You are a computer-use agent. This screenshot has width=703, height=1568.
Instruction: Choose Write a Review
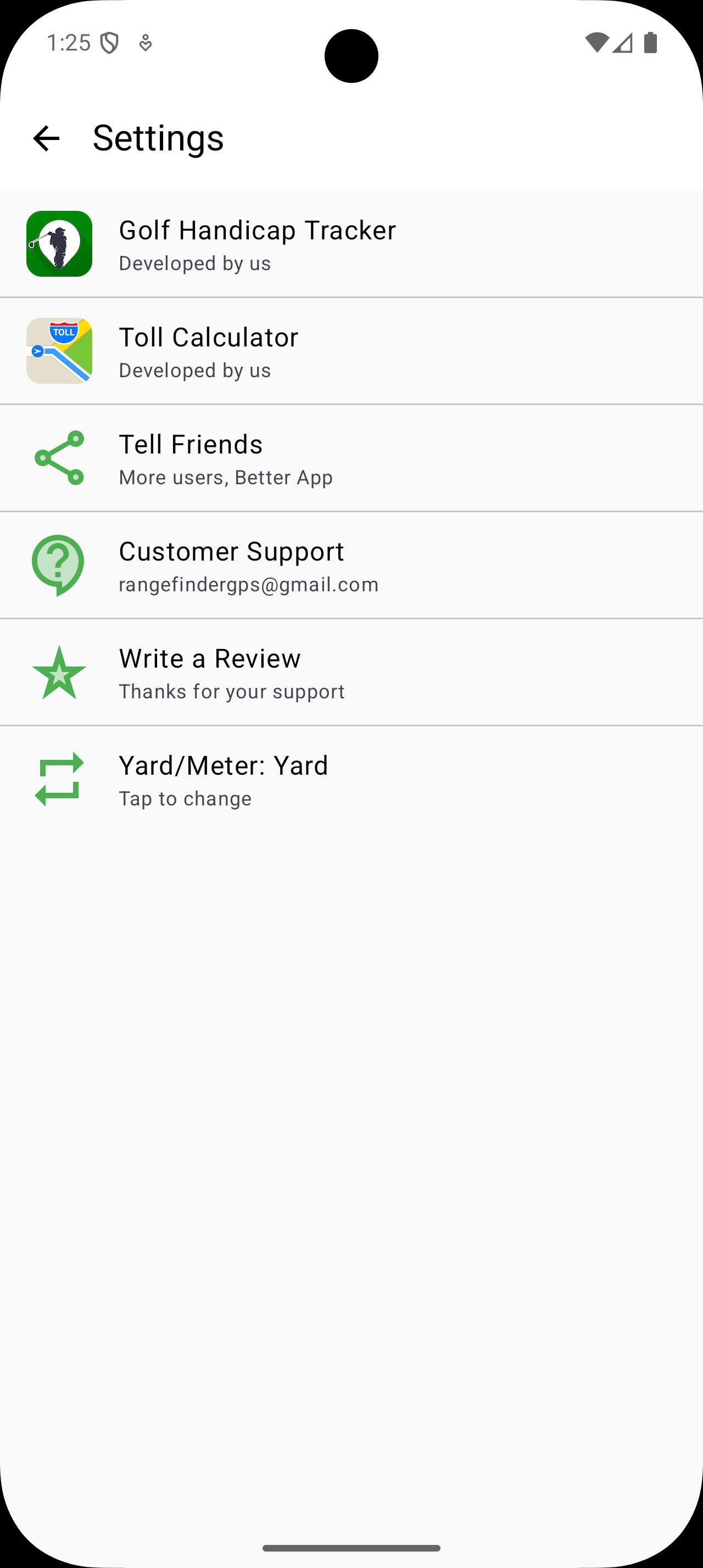[x=350, y=673]
